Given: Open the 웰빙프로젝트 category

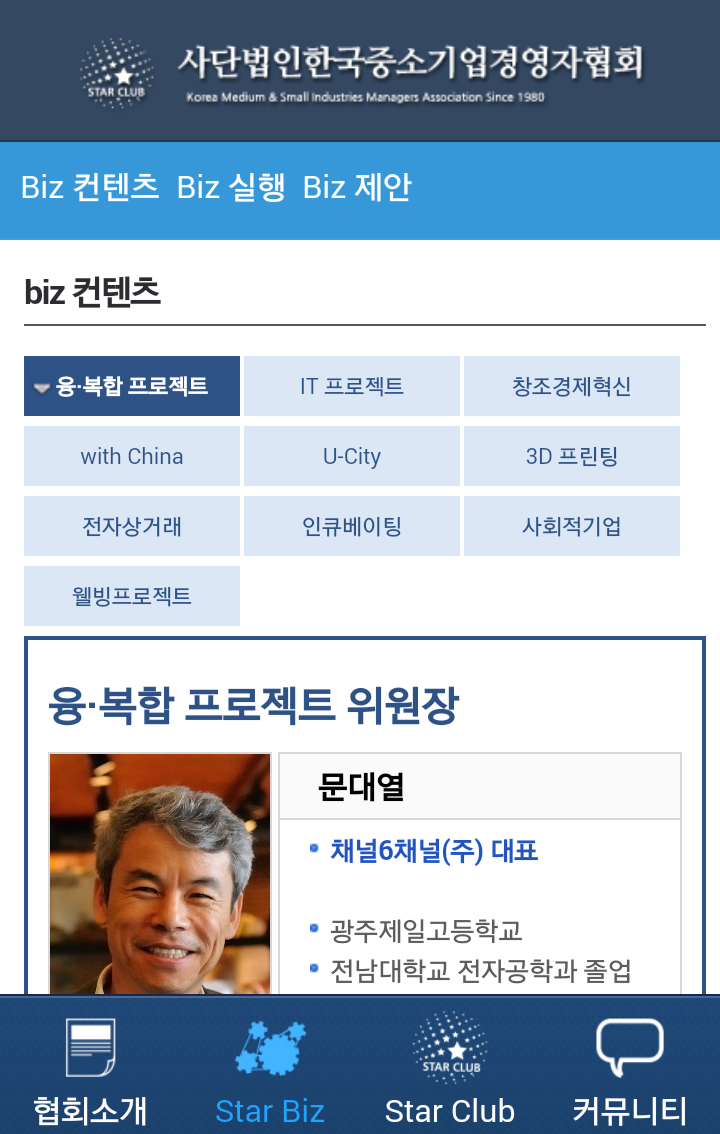Looking at the screenshot, I should tap(132, 596).
